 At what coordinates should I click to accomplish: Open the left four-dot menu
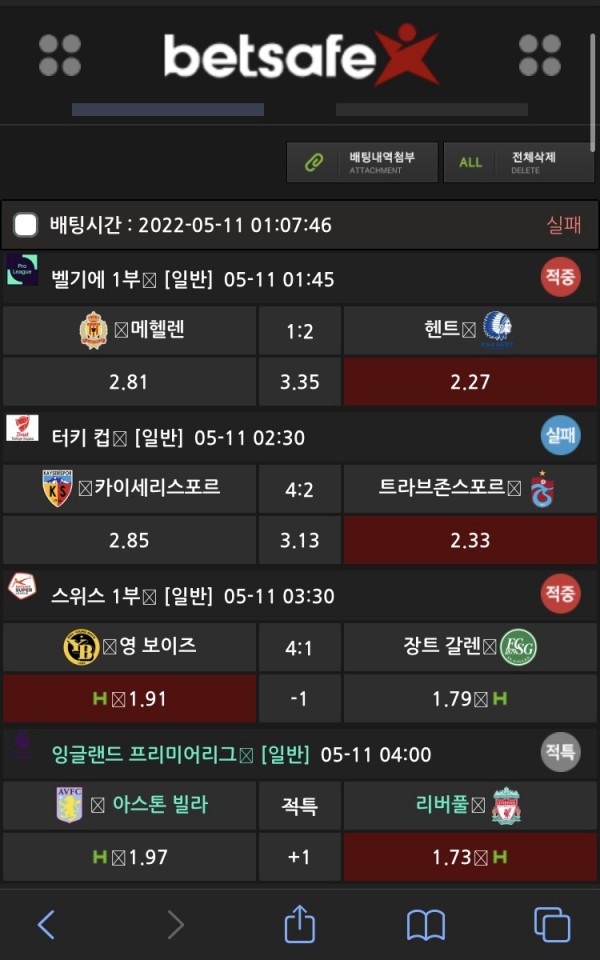pos(60,55)
